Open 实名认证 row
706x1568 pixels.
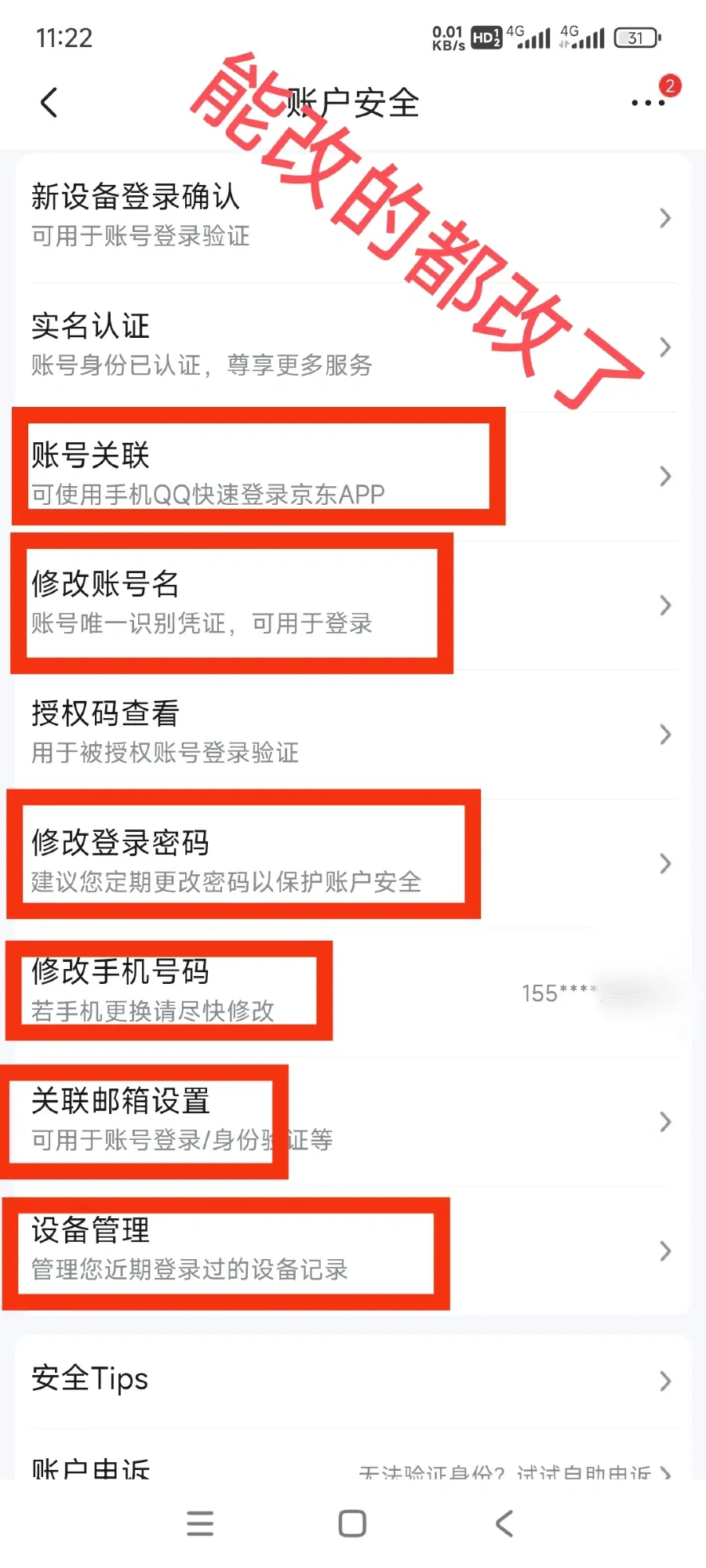353,346
